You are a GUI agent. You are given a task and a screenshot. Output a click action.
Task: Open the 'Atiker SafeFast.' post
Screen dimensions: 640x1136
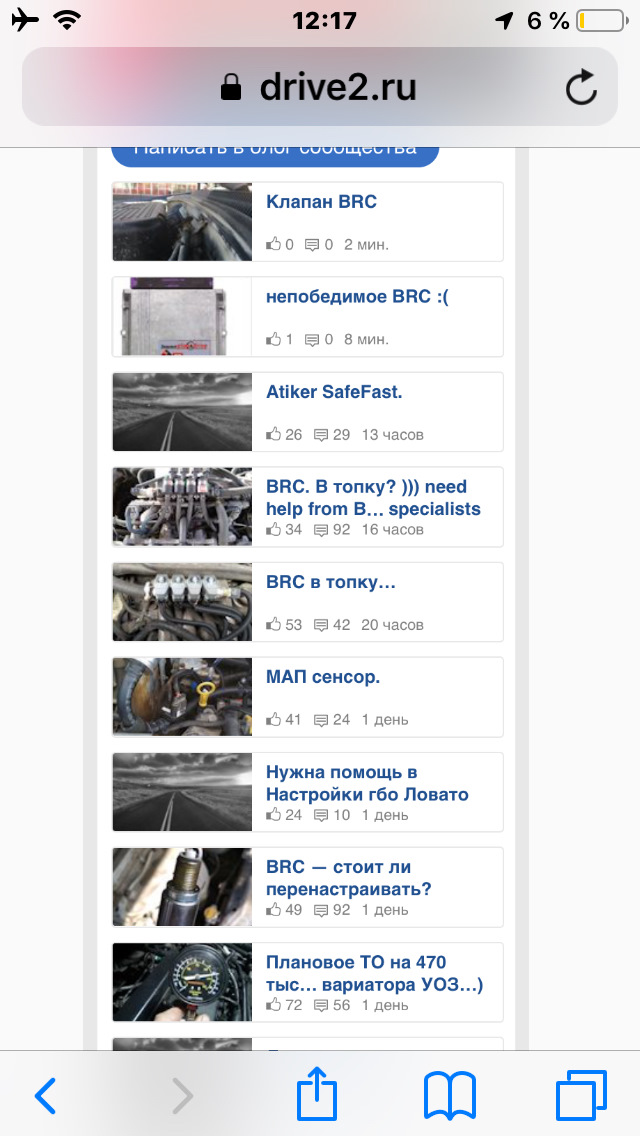334,392
